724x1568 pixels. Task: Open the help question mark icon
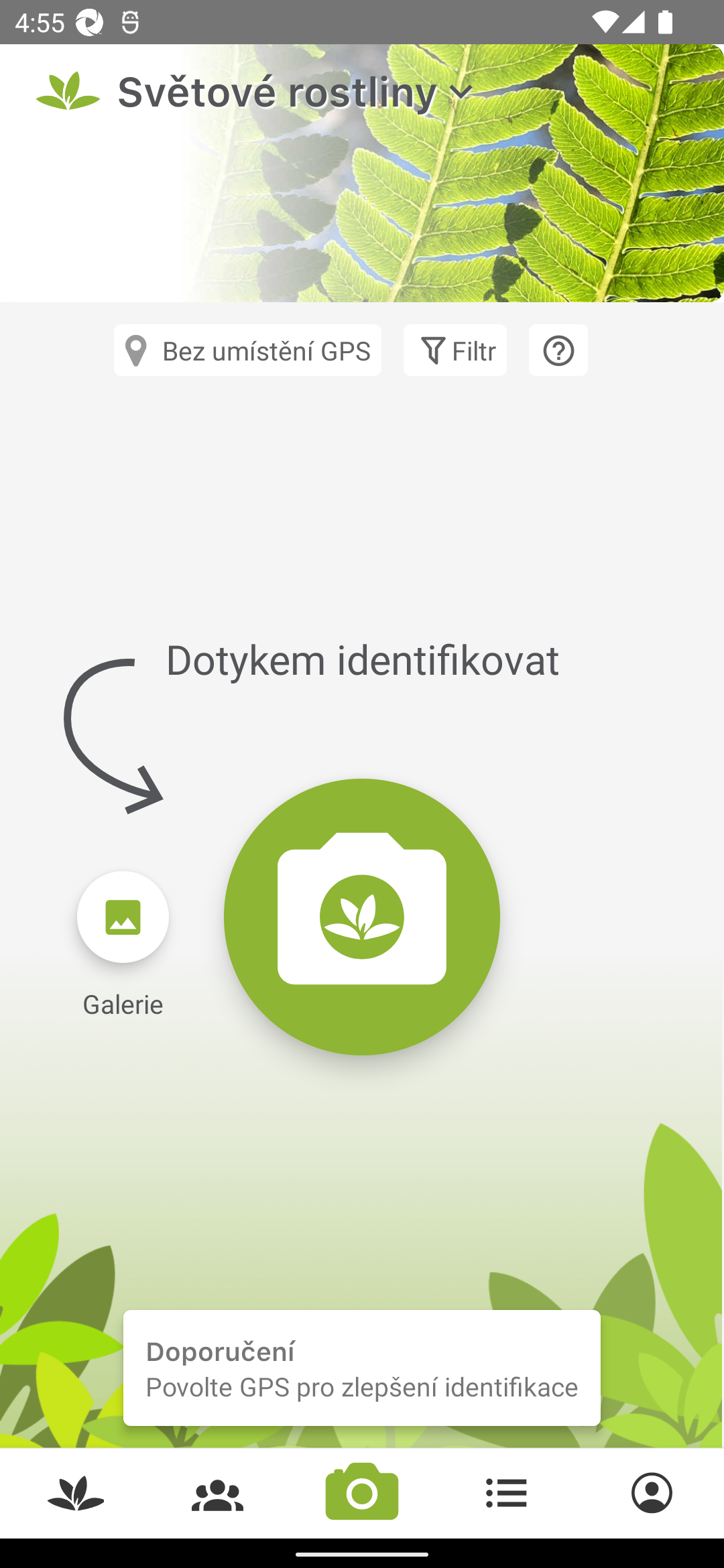(558, 350)
